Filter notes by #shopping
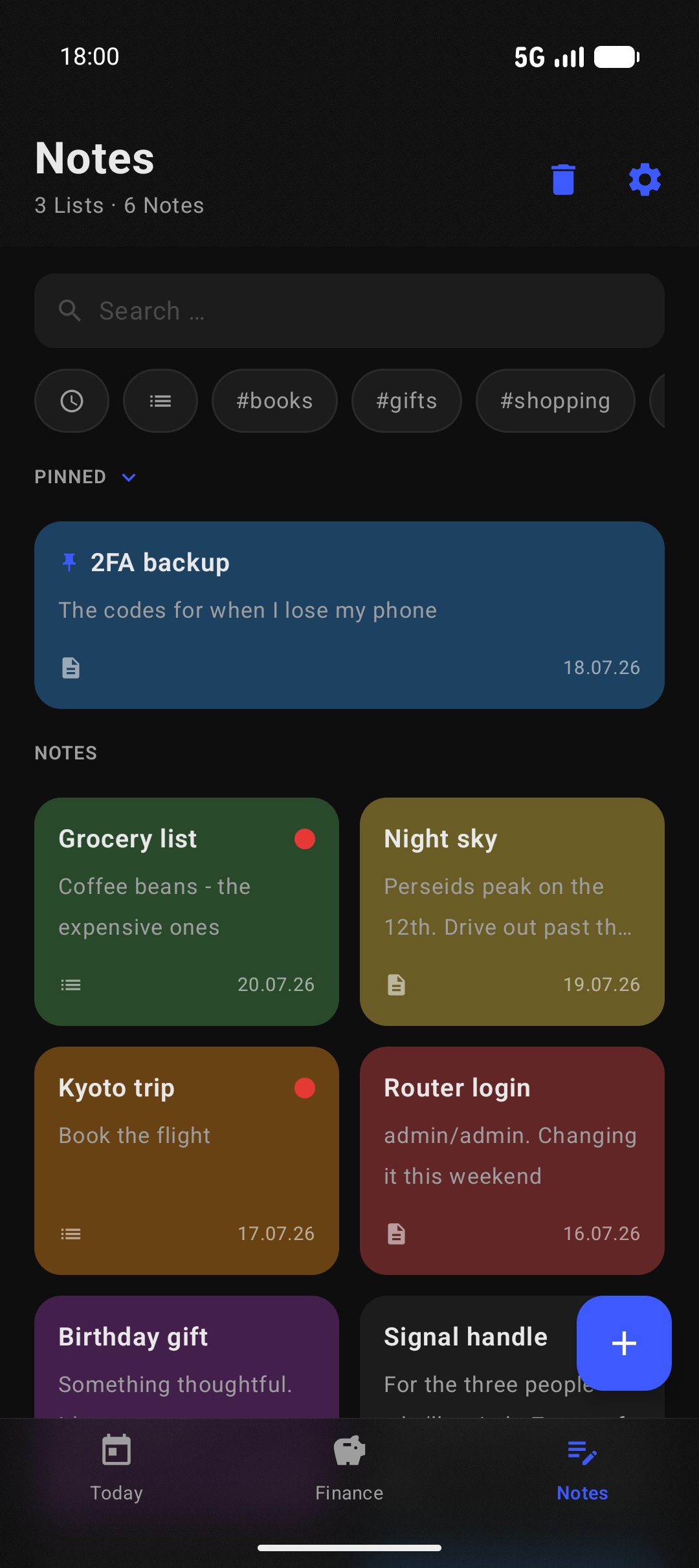 coord(555,401)
